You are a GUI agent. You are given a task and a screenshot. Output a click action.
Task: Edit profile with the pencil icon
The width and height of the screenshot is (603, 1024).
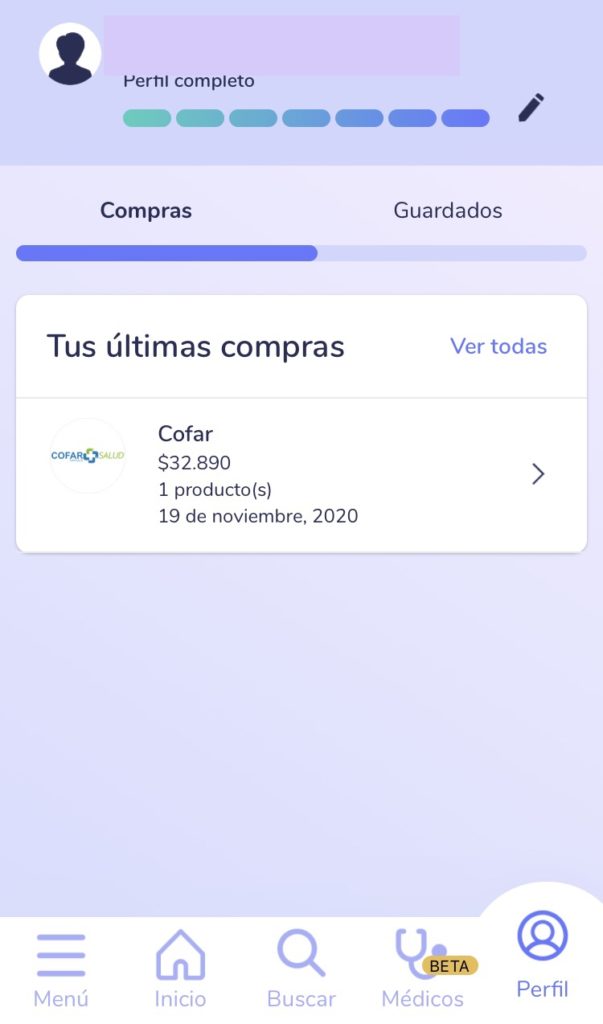[x=531, y=108]
